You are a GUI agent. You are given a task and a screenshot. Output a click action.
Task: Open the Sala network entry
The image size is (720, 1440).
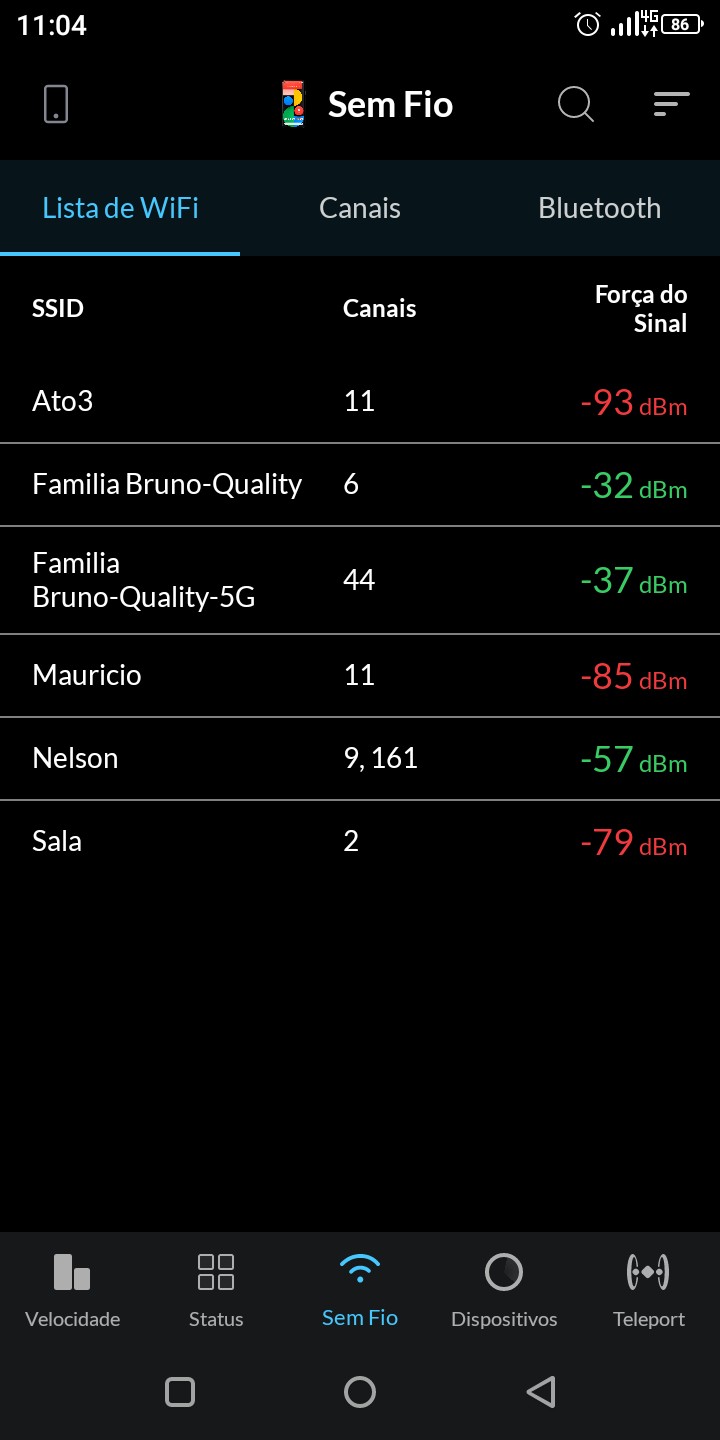(360, 842)
